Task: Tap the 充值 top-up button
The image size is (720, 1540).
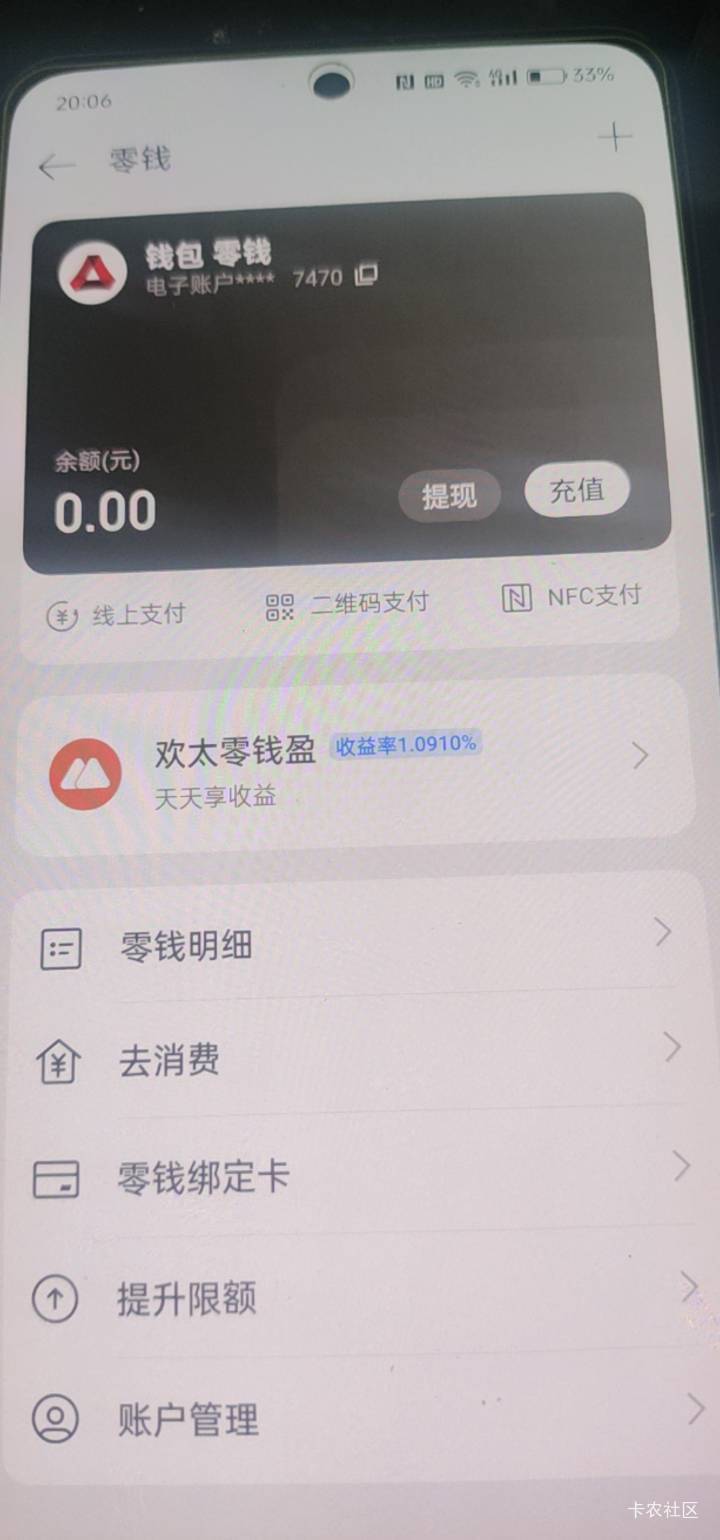Action: [577, 490]
